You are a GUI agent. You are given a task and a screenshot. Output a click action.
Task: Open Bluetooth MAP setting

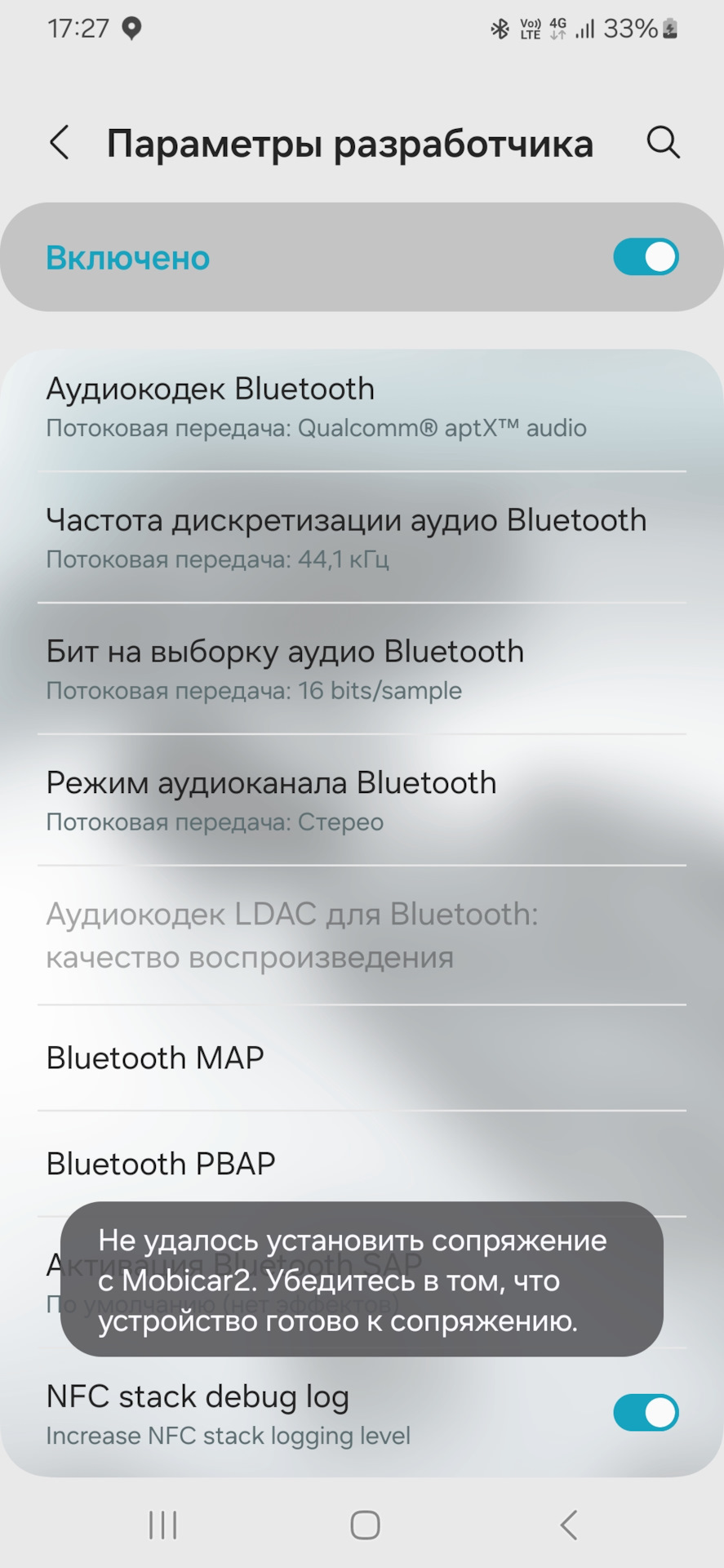(362, 1058)
